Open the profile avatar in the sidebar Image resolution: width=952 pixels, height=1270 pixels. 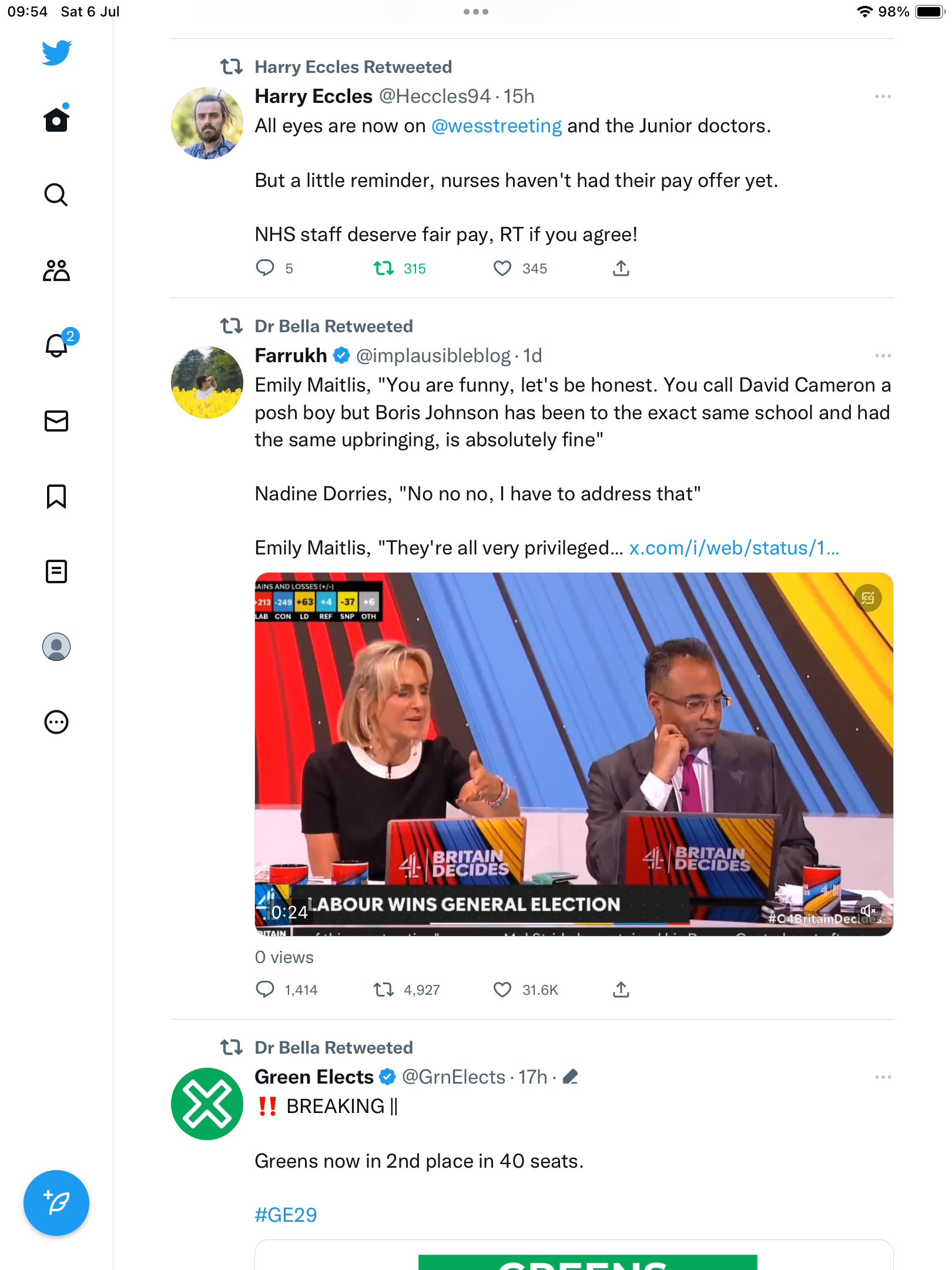tap(56, 647)
